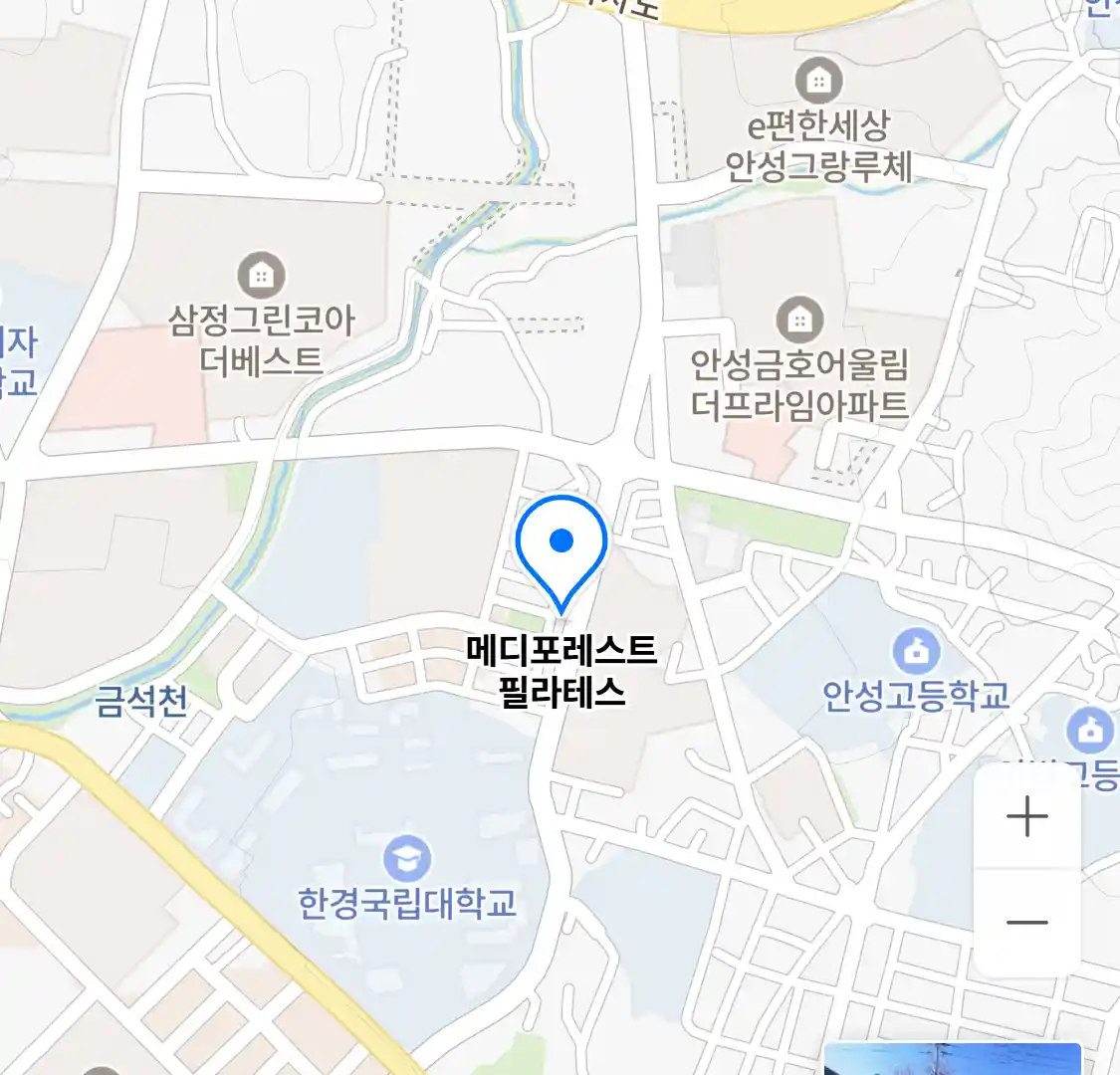Viewport: 1120px width, 1075px height.
Task: Select the 한경국립대학교 map marker
Action: 407,858
